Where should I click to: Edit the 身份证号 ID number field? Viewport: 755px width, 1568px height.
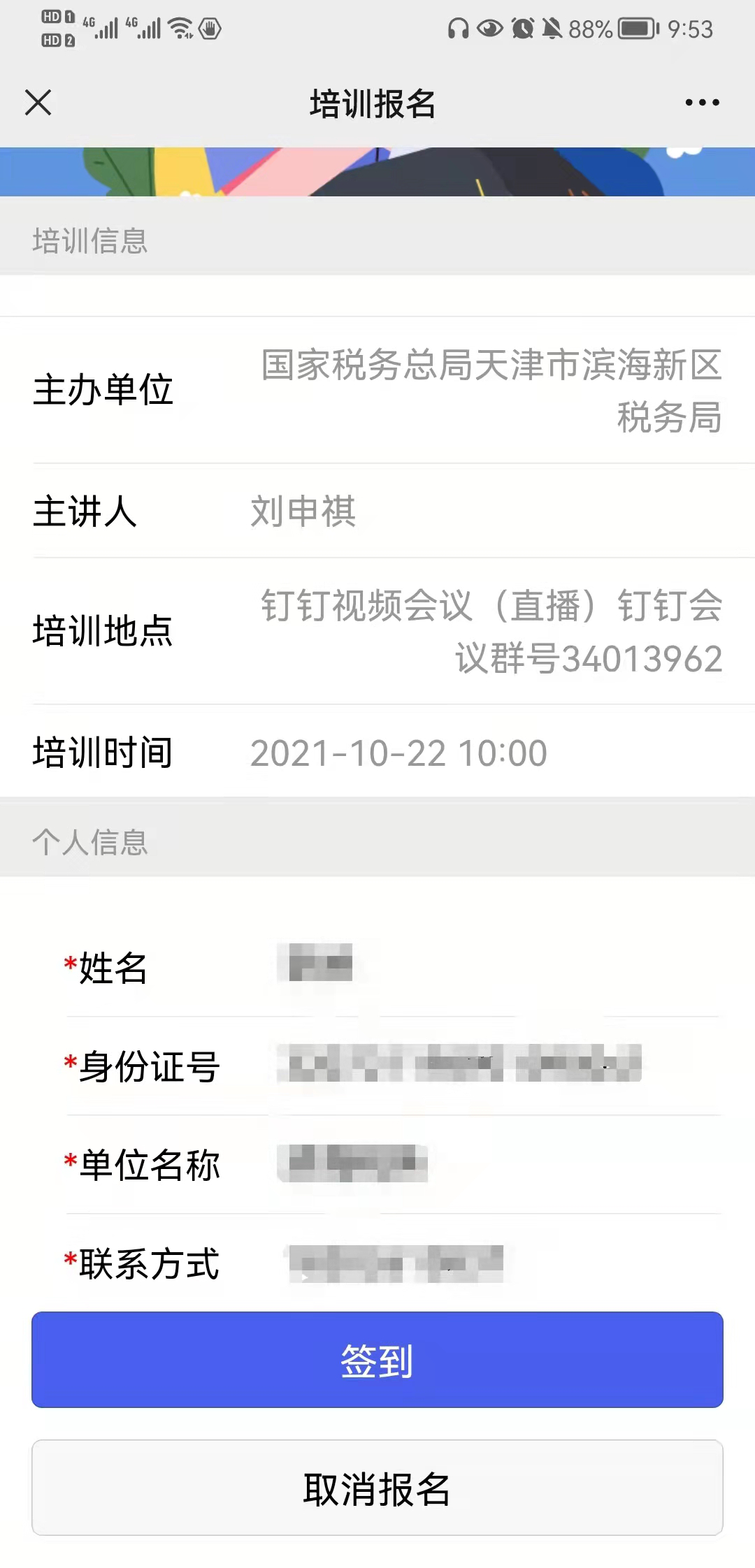496,1066
